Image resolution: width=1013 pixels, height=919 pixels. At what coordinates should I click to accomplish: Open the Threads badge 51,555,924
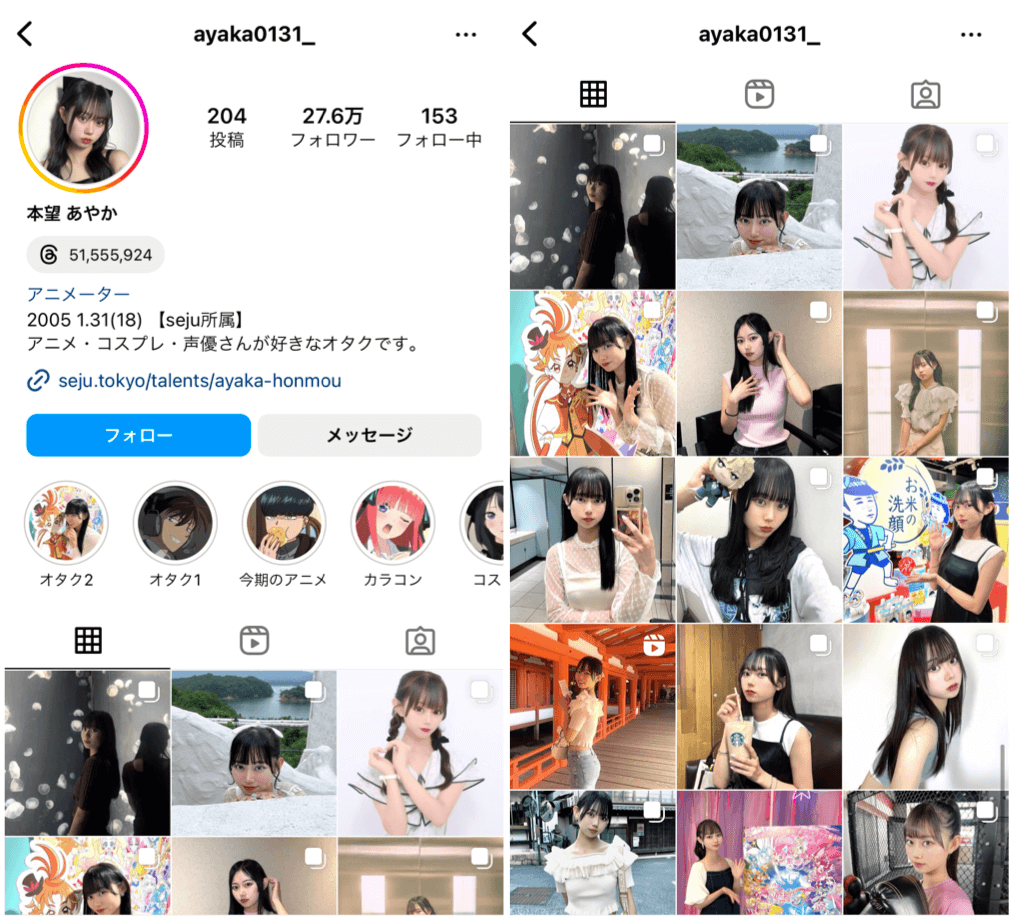click(96, 255)
